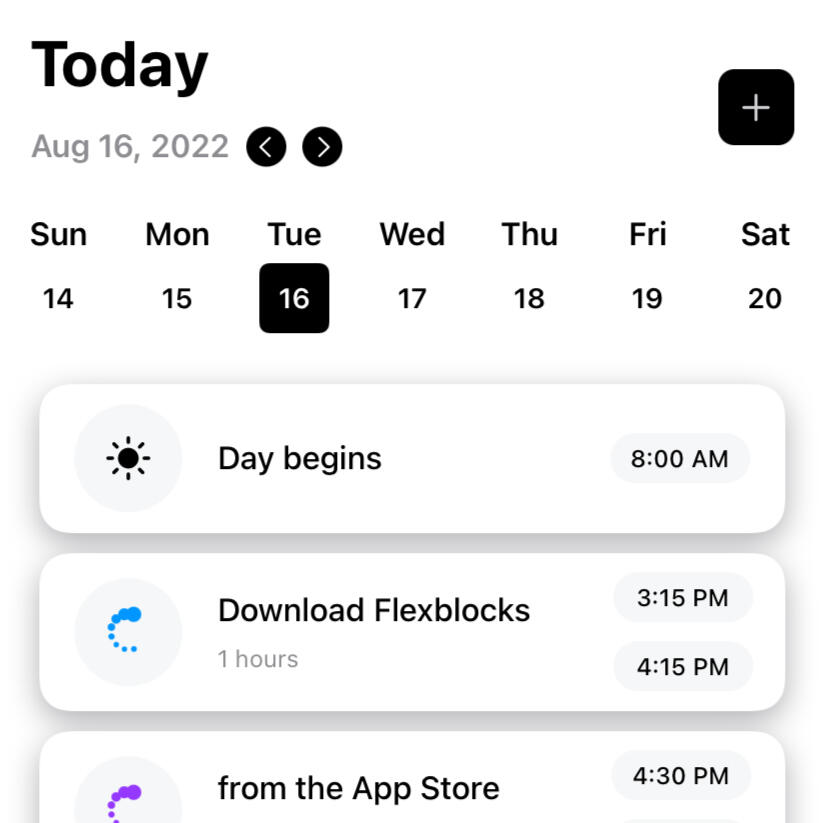This screenshot has width=824, height=823.
Task: Select Tuesday the 16th
Action: pos(294,298)
